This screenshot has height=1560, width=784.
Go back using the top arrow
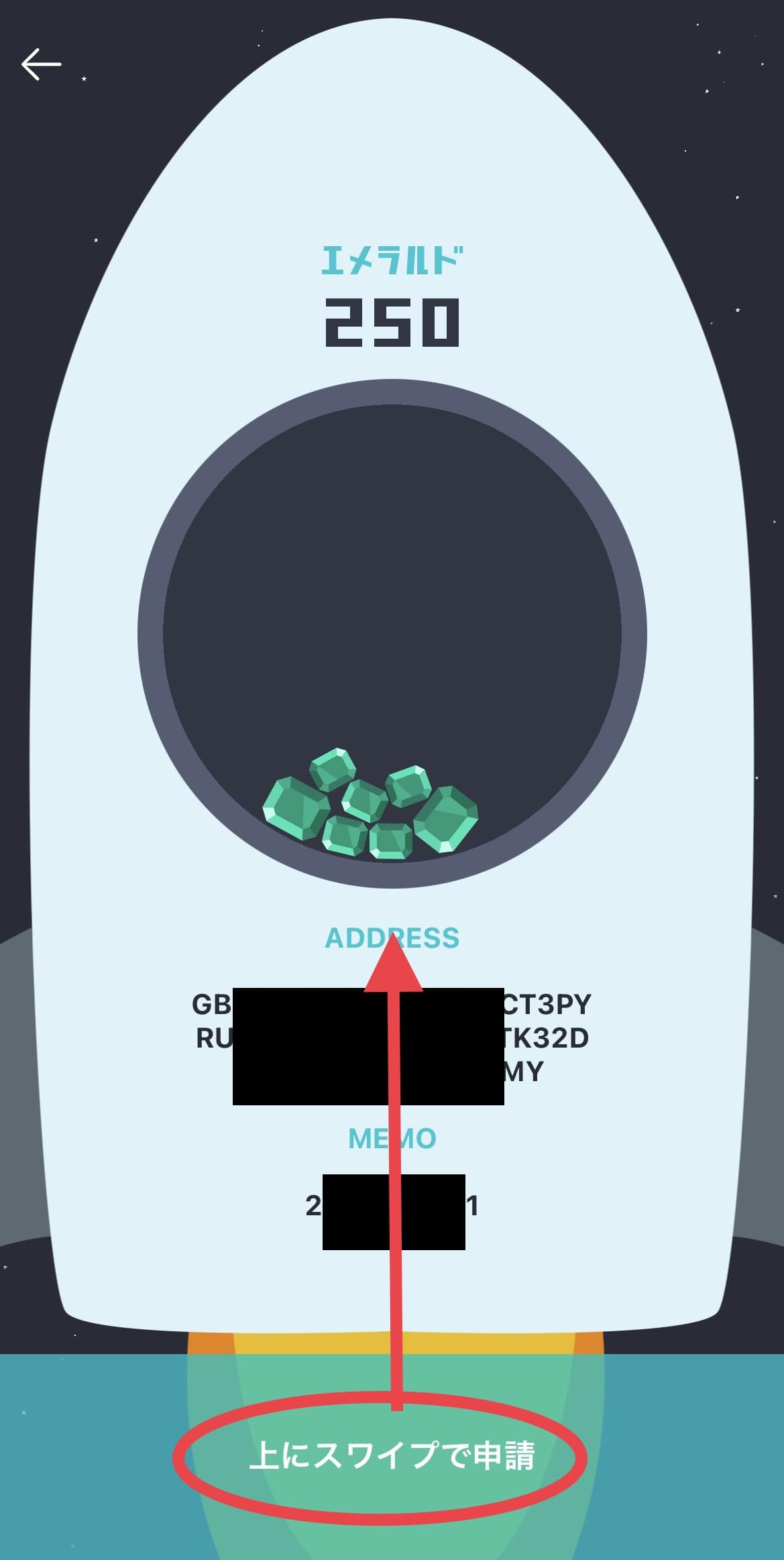[41, 64]
